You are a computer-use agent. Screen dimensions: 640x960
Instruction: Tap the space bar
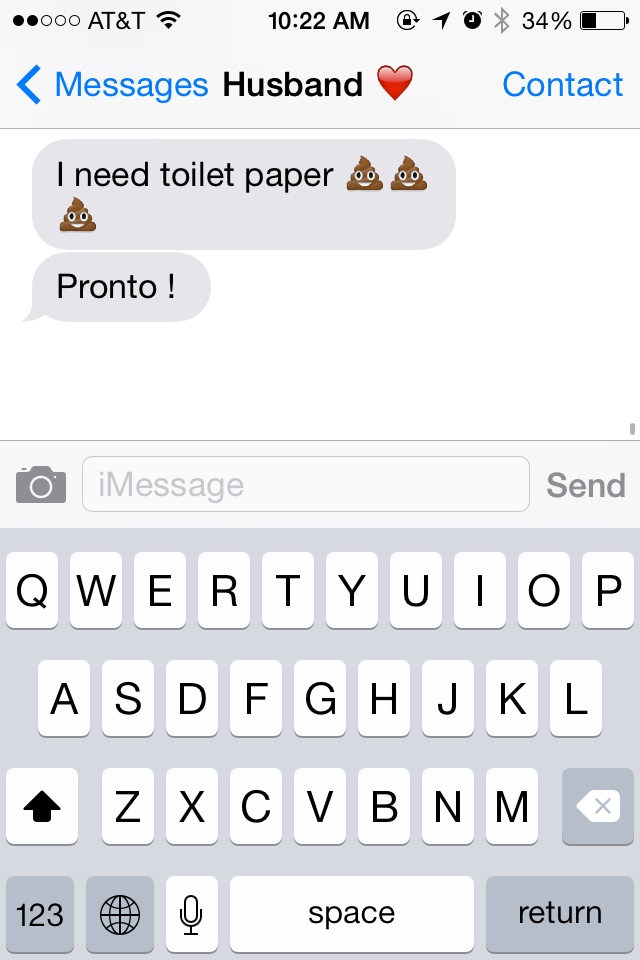click(x=351, y=913)
